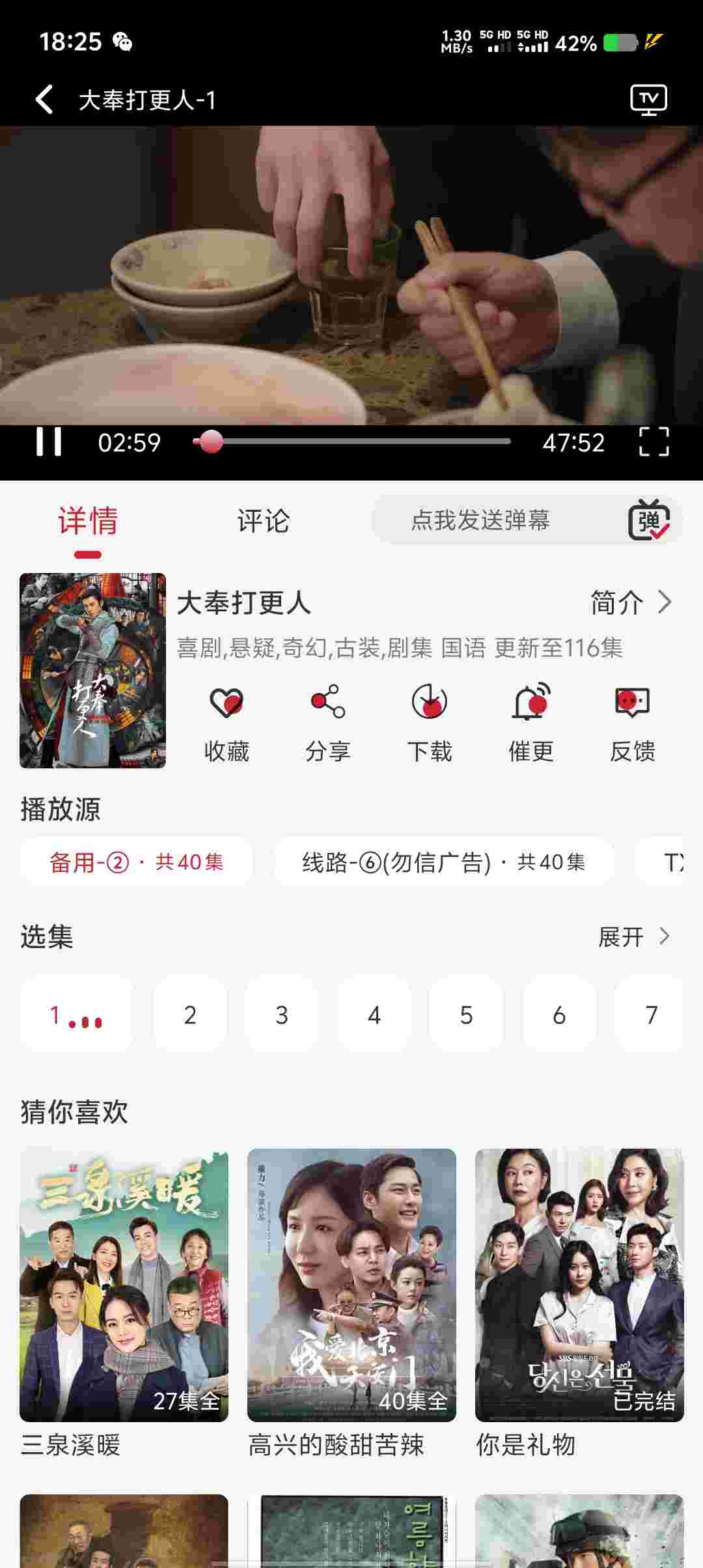This screenshot has width=703, height=1568.
Task: Switch to the 评论 tab
Action: [x=263, y=521]
